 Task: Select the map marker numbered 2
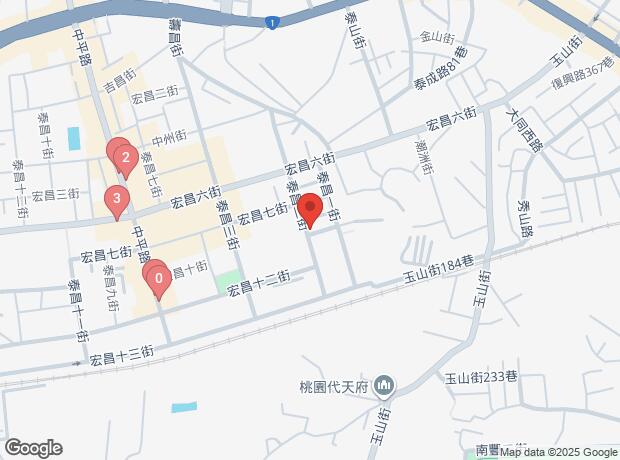pyautogui.click(x=125, y=158)
